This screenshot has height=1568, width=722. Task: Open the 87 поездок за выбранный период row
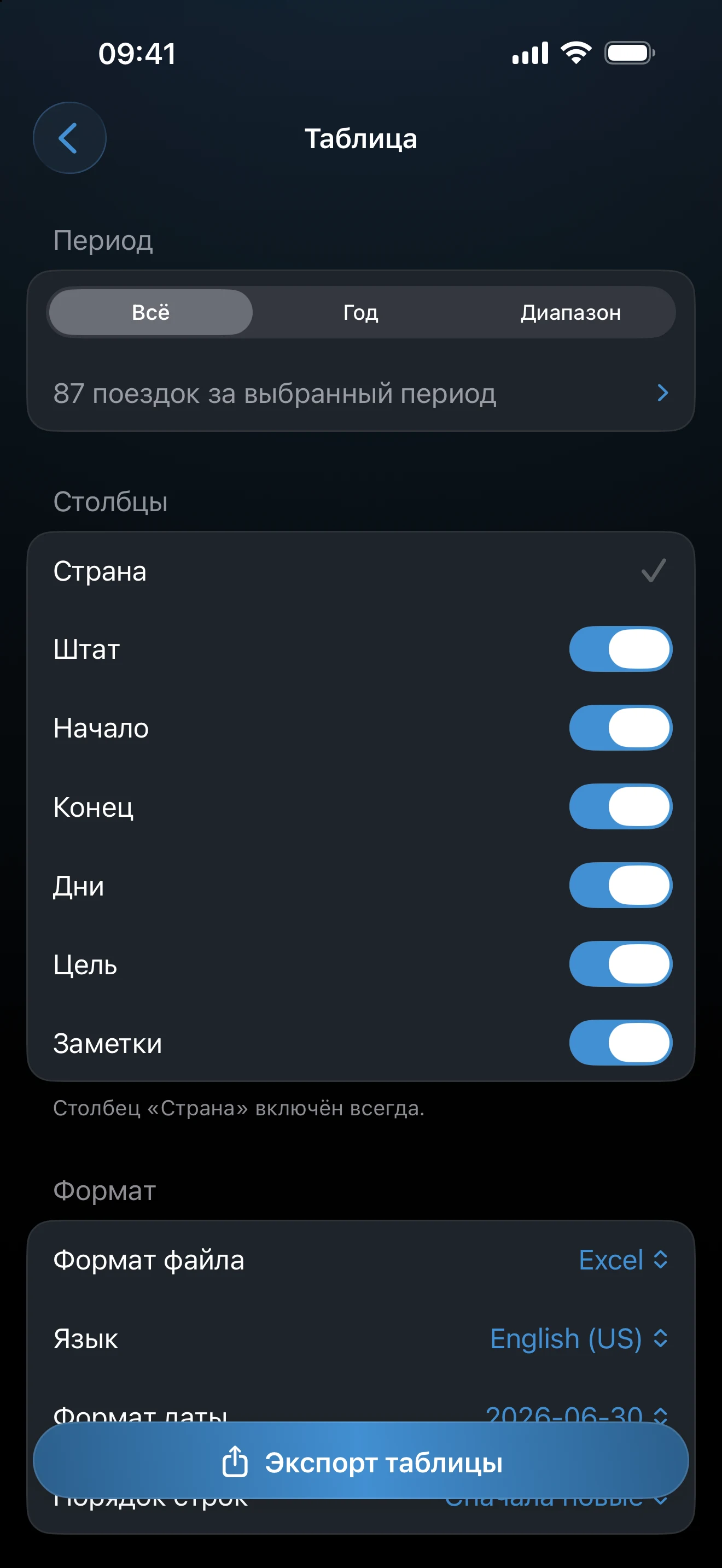click(361, 393)
